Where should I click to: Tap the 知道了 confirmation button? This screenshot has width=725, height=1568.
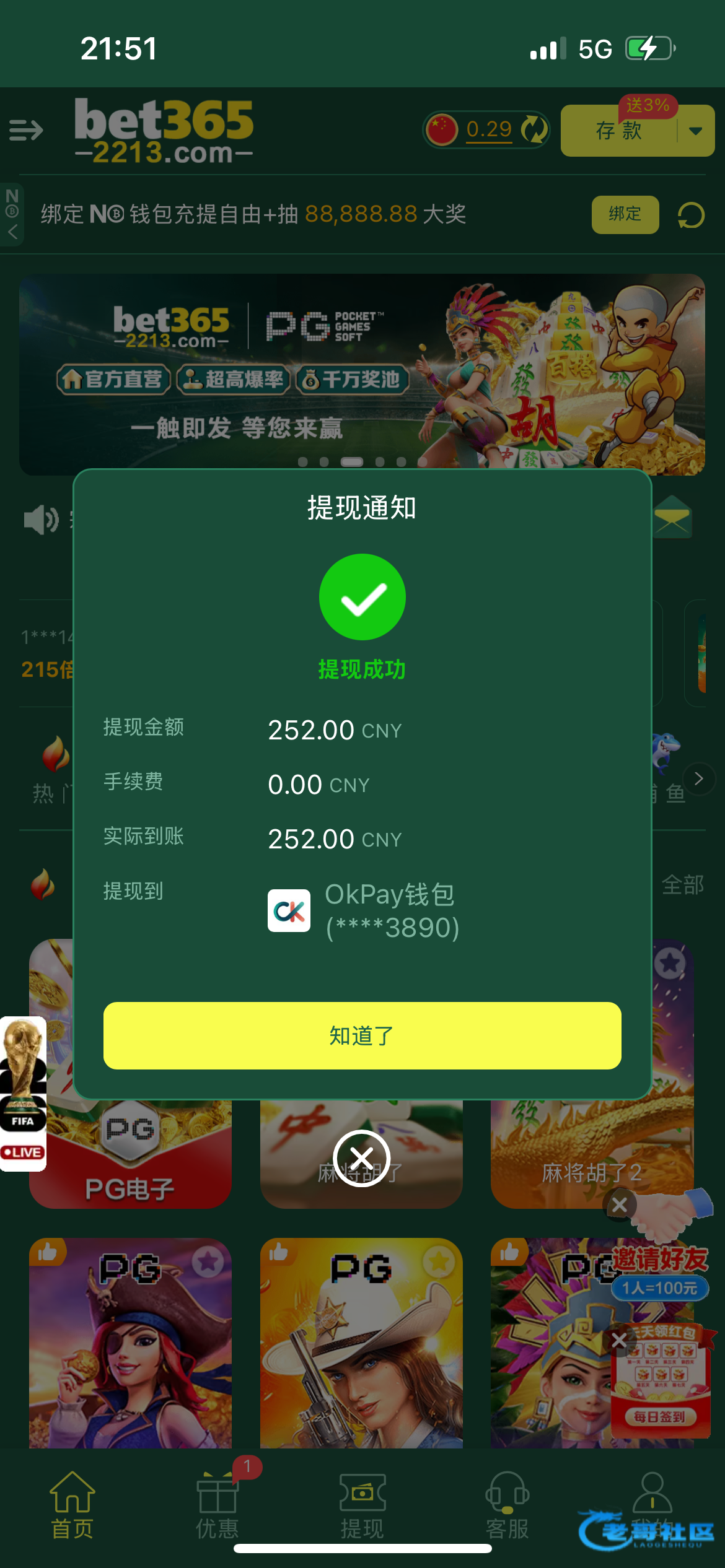coord(362,1035)
